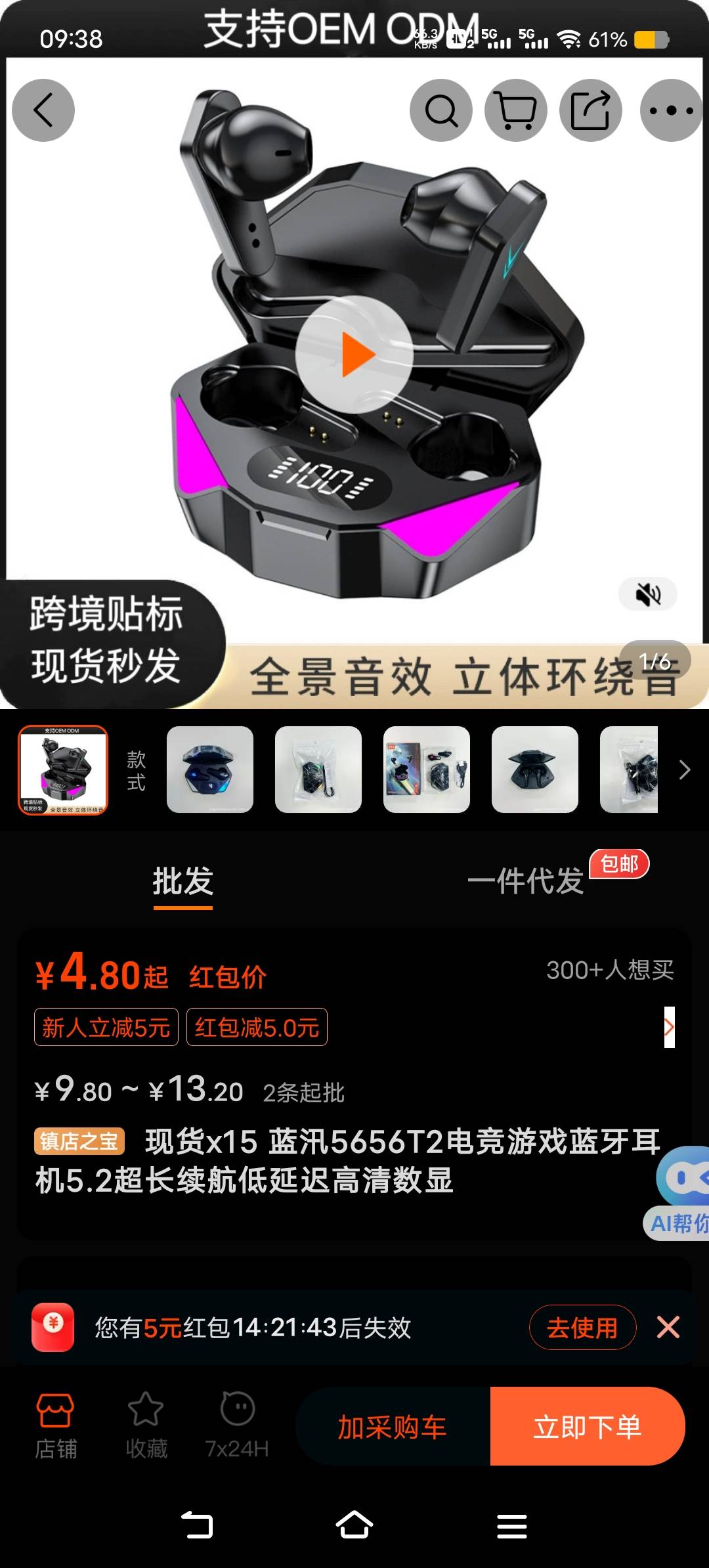
Task: Play the product video
Action: point(354,355)
